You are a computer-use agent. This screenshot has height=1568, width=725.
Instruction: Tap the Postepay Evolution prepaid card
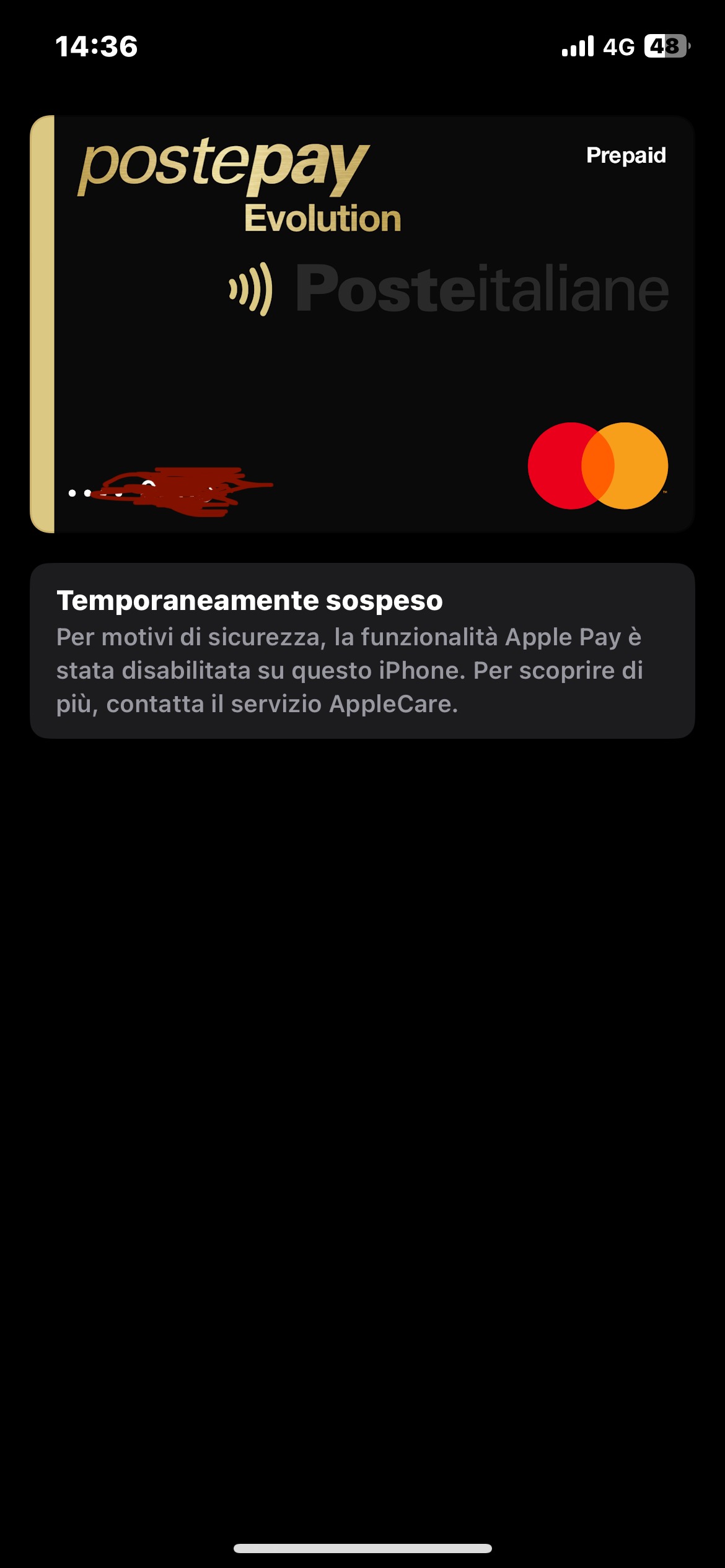[362, 324]
